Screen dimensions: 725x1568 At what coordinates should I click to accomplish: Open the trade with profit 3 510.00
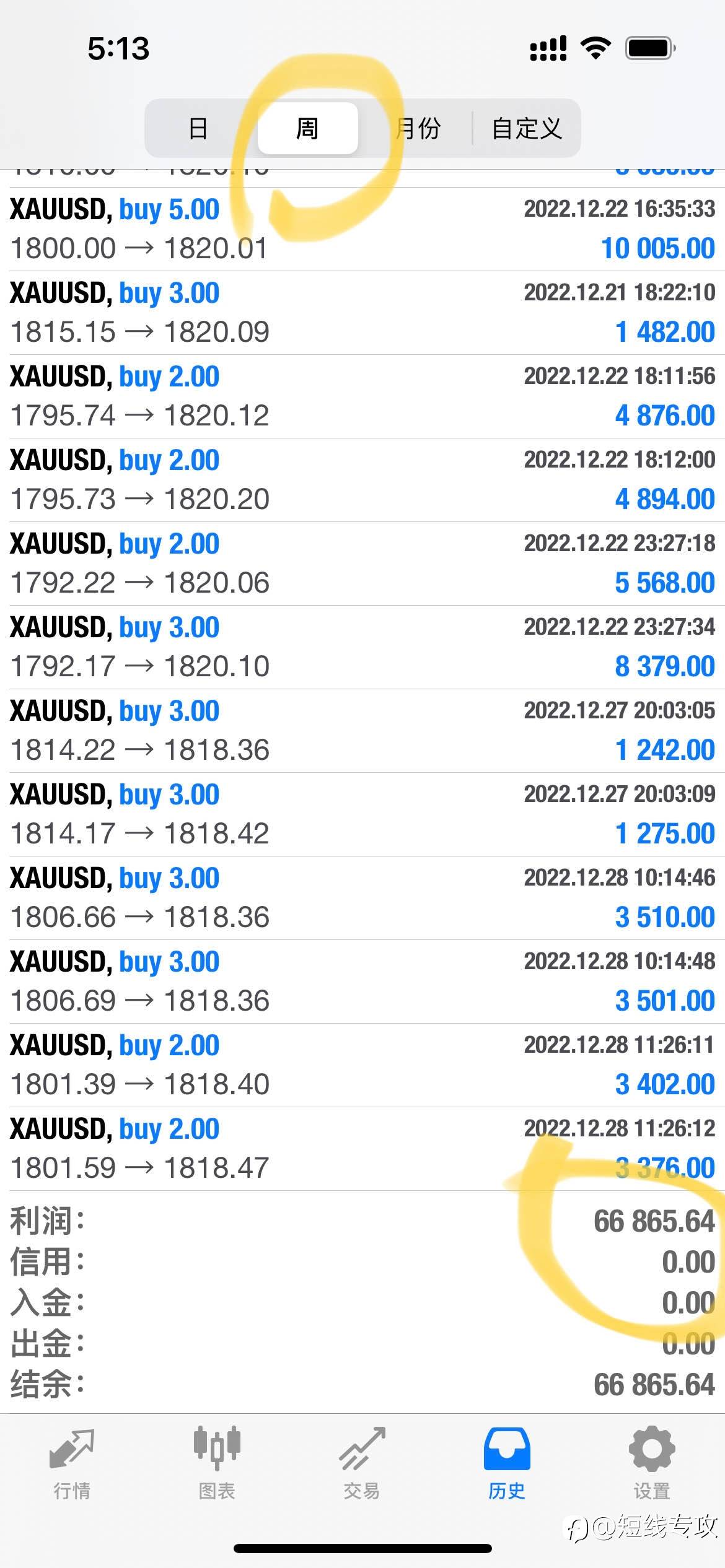coord(362,898)
